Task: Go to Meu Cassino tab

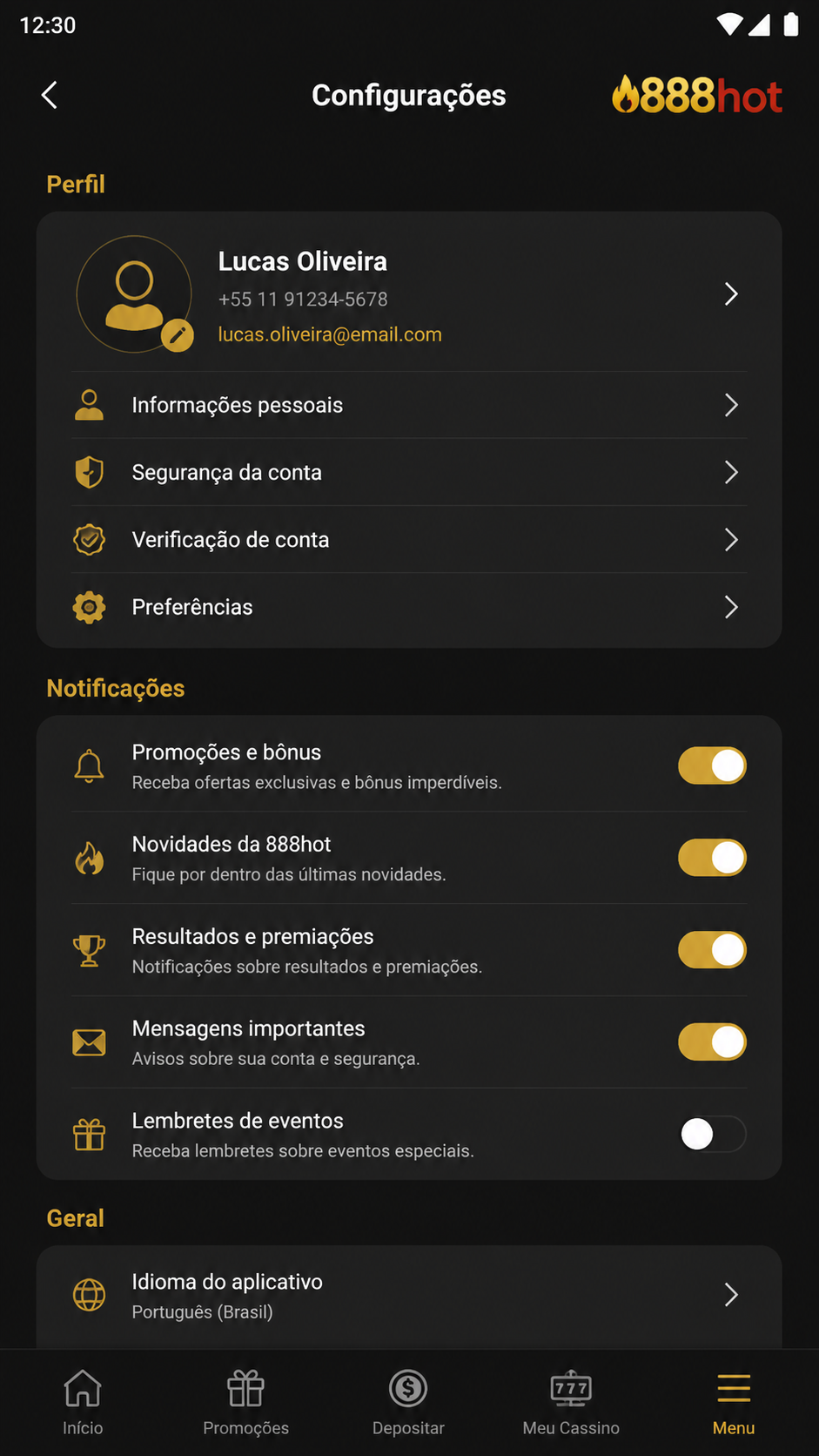Action: click(x=571, y=1402)
